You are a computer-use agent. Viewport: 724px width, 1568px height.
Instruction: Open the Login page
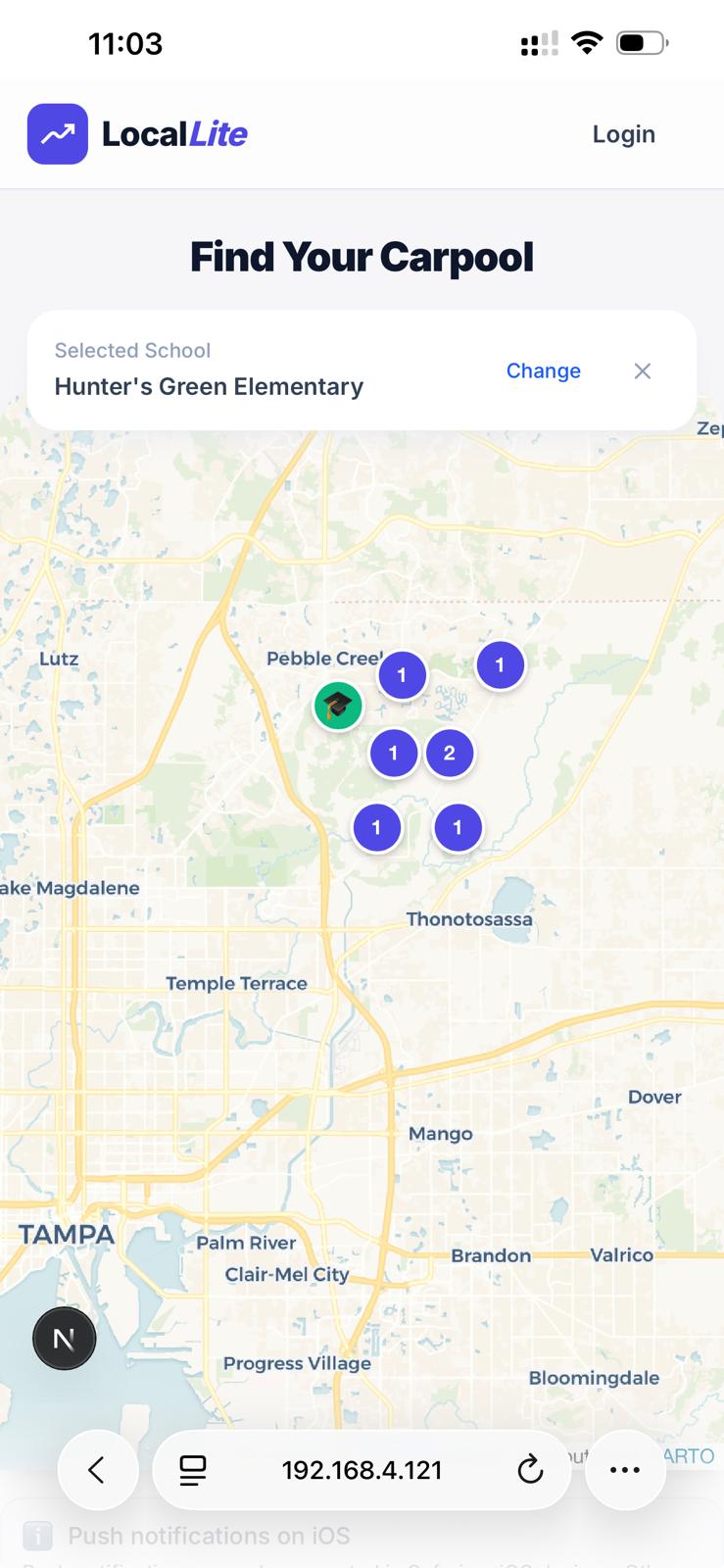pos(623,134)
